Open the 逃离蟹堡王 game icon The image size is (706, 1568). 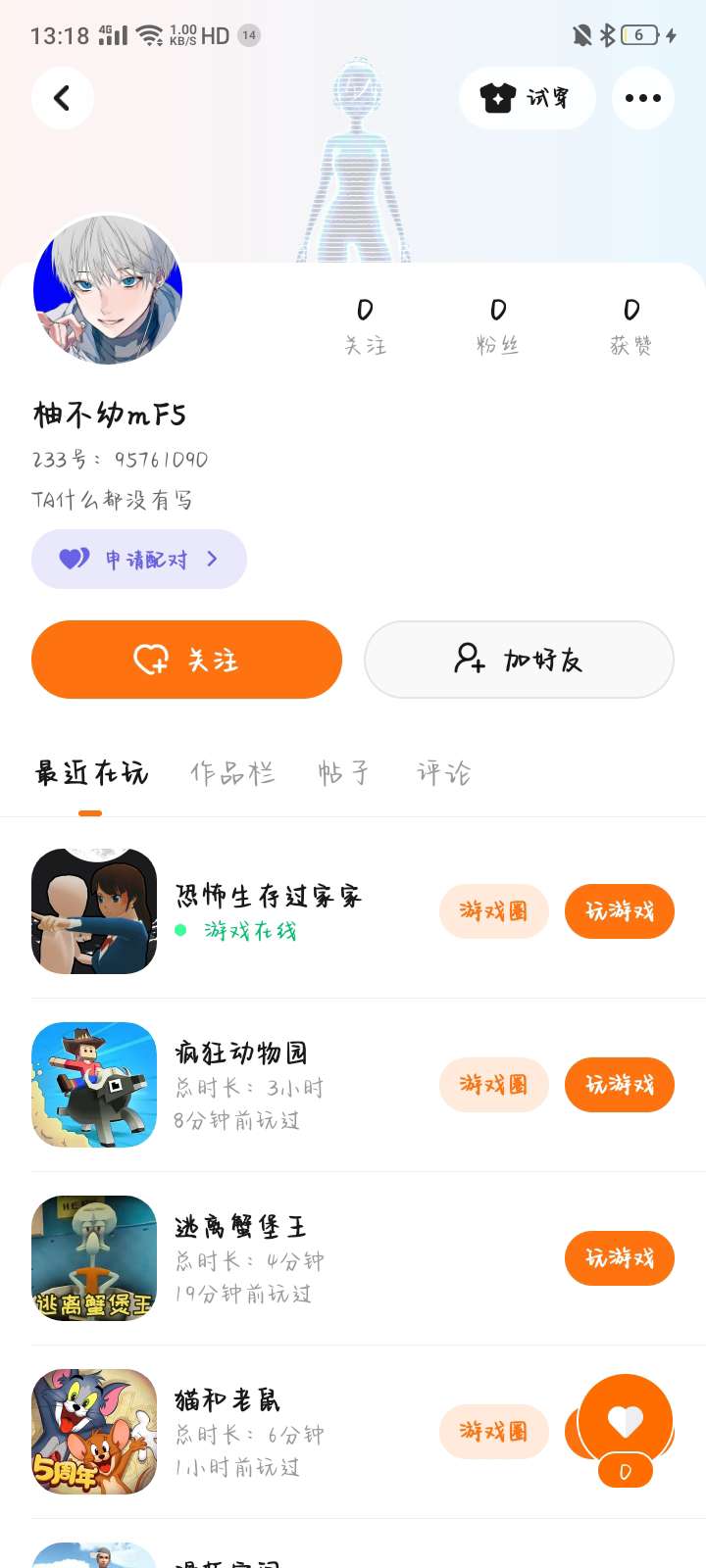click(94, 1258)
